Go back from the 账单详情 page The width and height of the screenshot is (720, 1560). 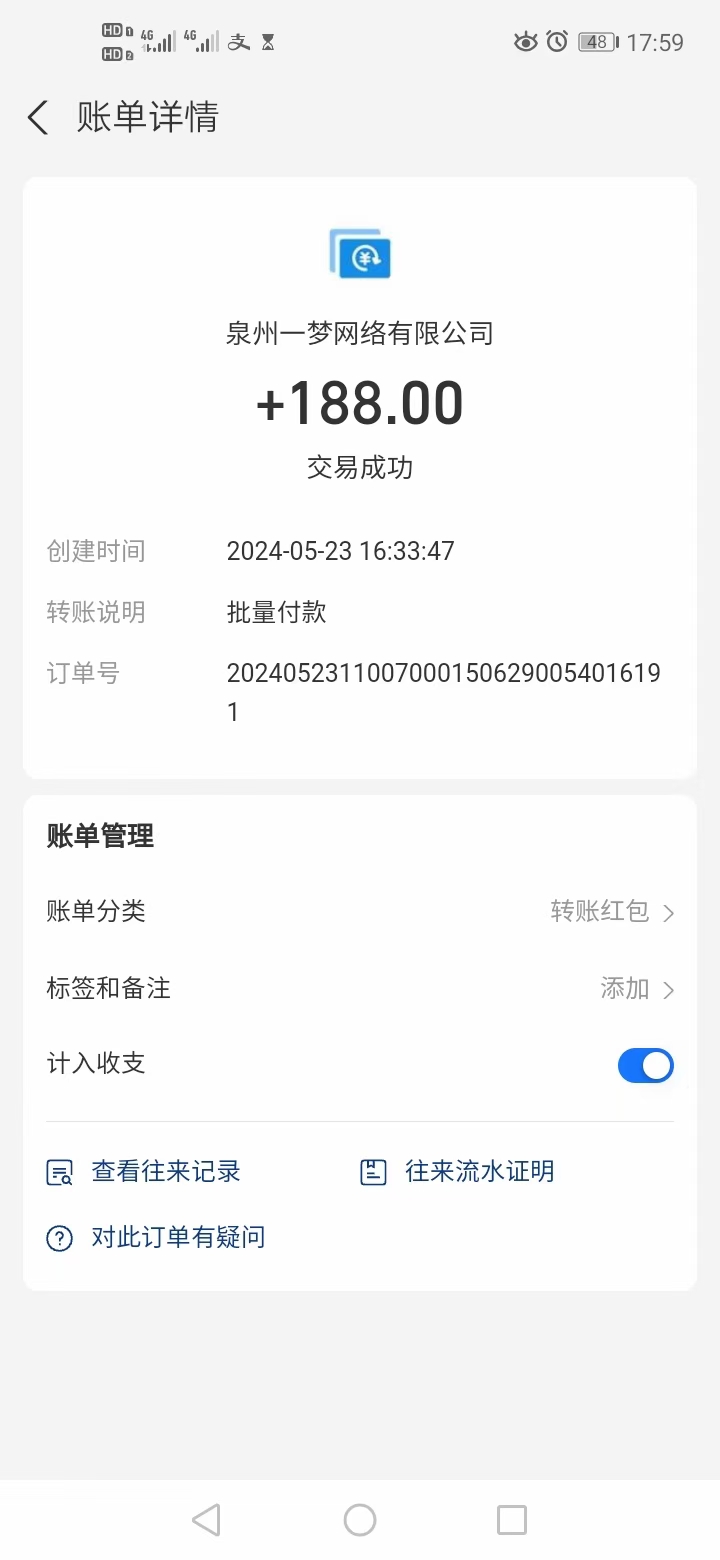pos(38,118)
